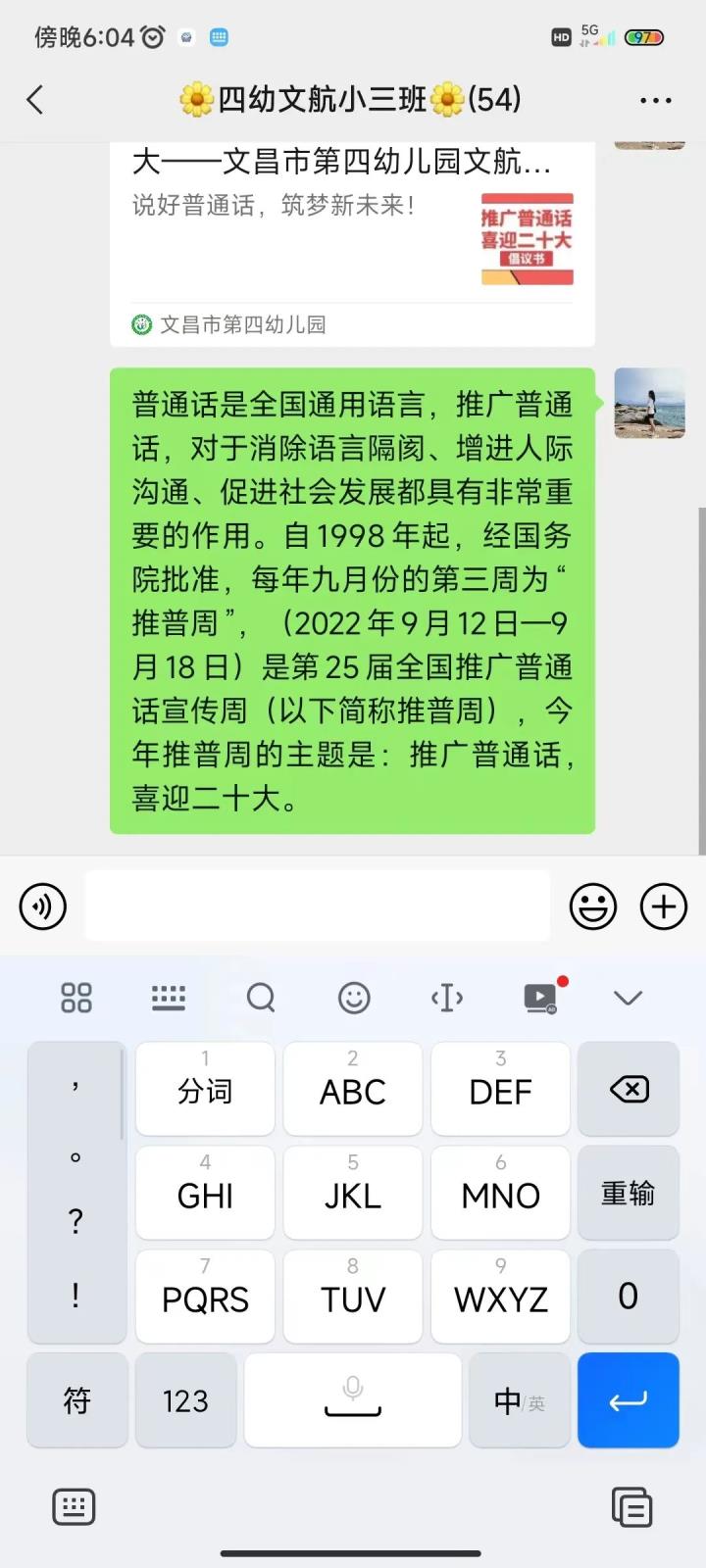Switch to voice message input
Viewport: 706px width, 1568px height.
[43, 906]
